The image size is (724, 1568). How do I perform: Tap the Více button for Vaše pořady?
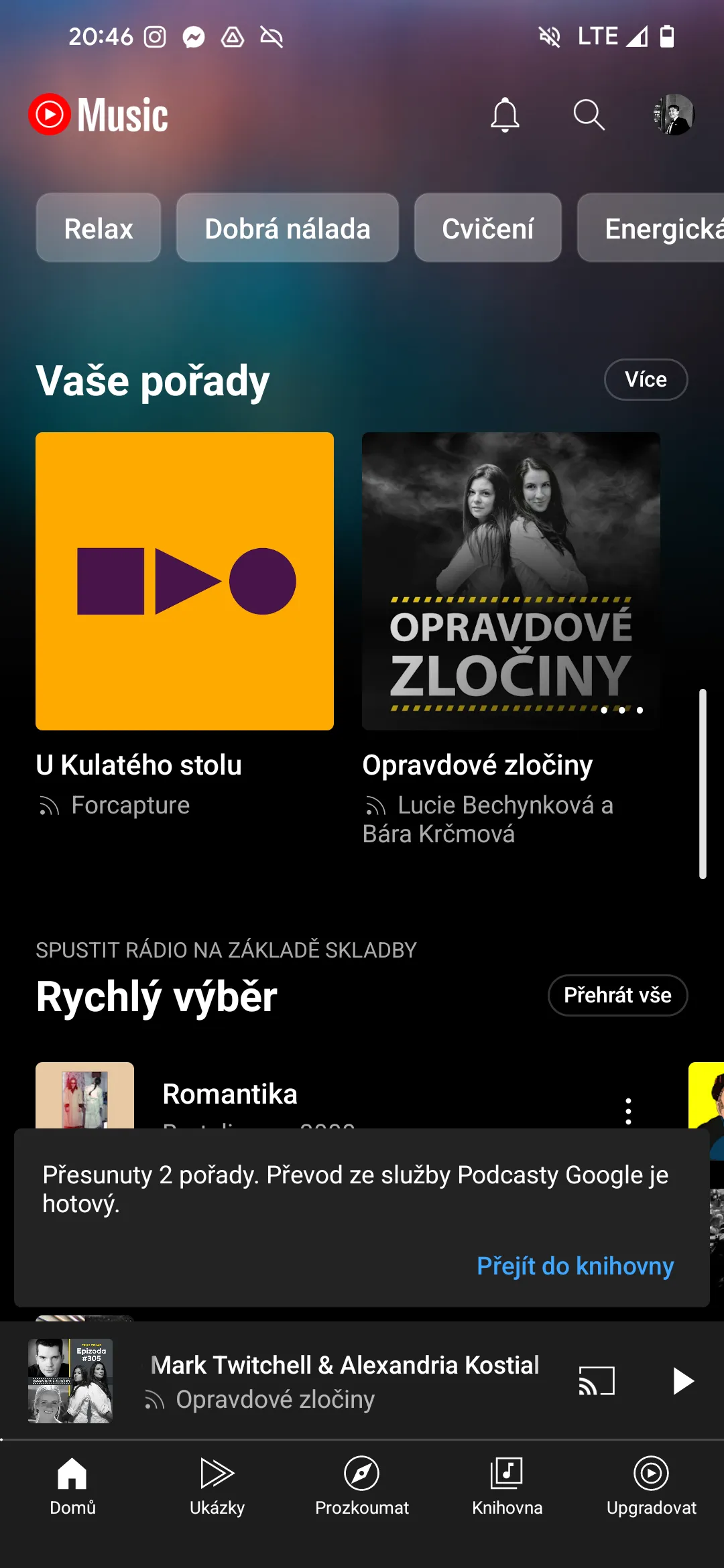tap(646, 380)
